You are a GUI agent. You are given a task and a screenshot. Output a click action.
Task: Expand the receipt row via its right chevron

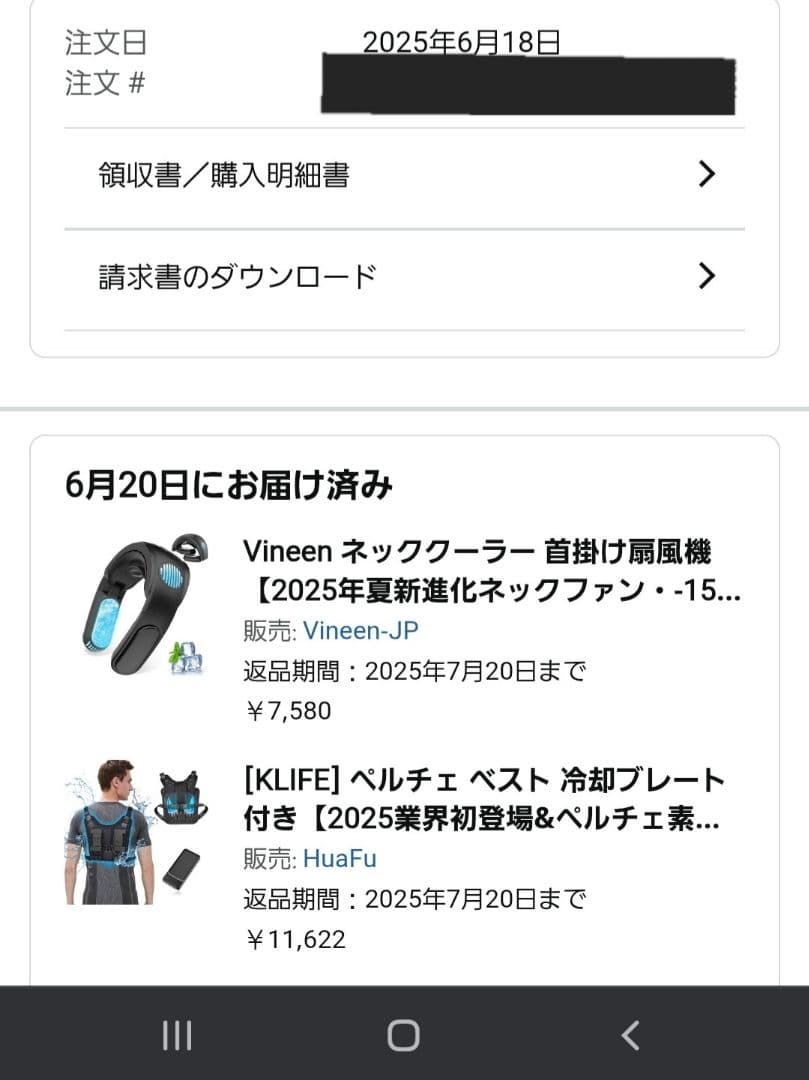708,173
